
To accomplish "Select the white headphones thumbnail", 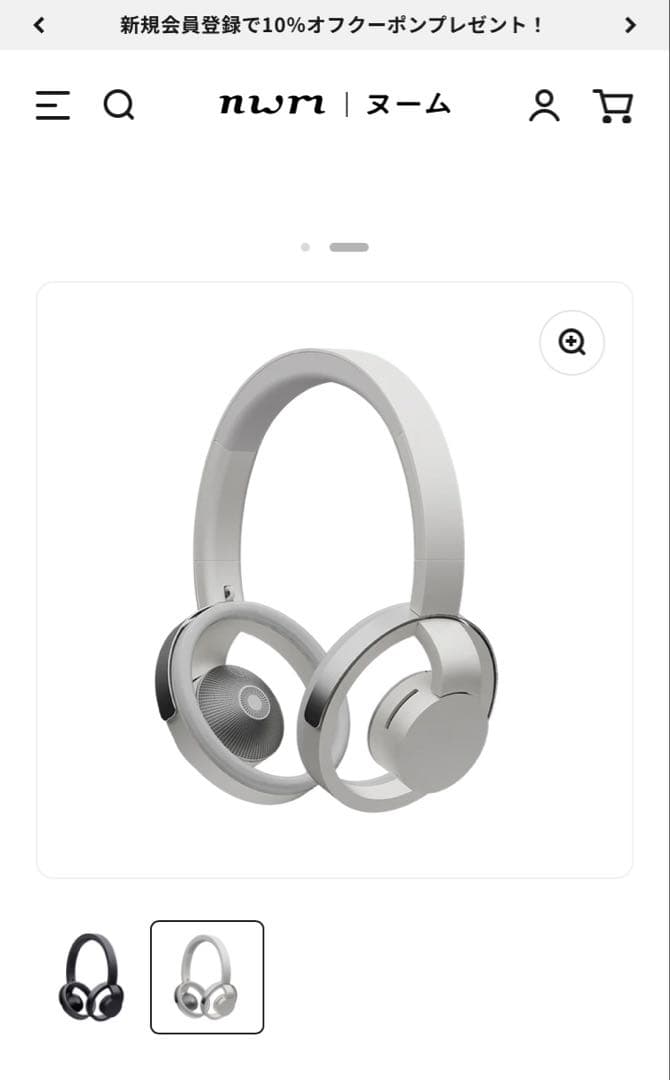I will (x=207, y=976).
